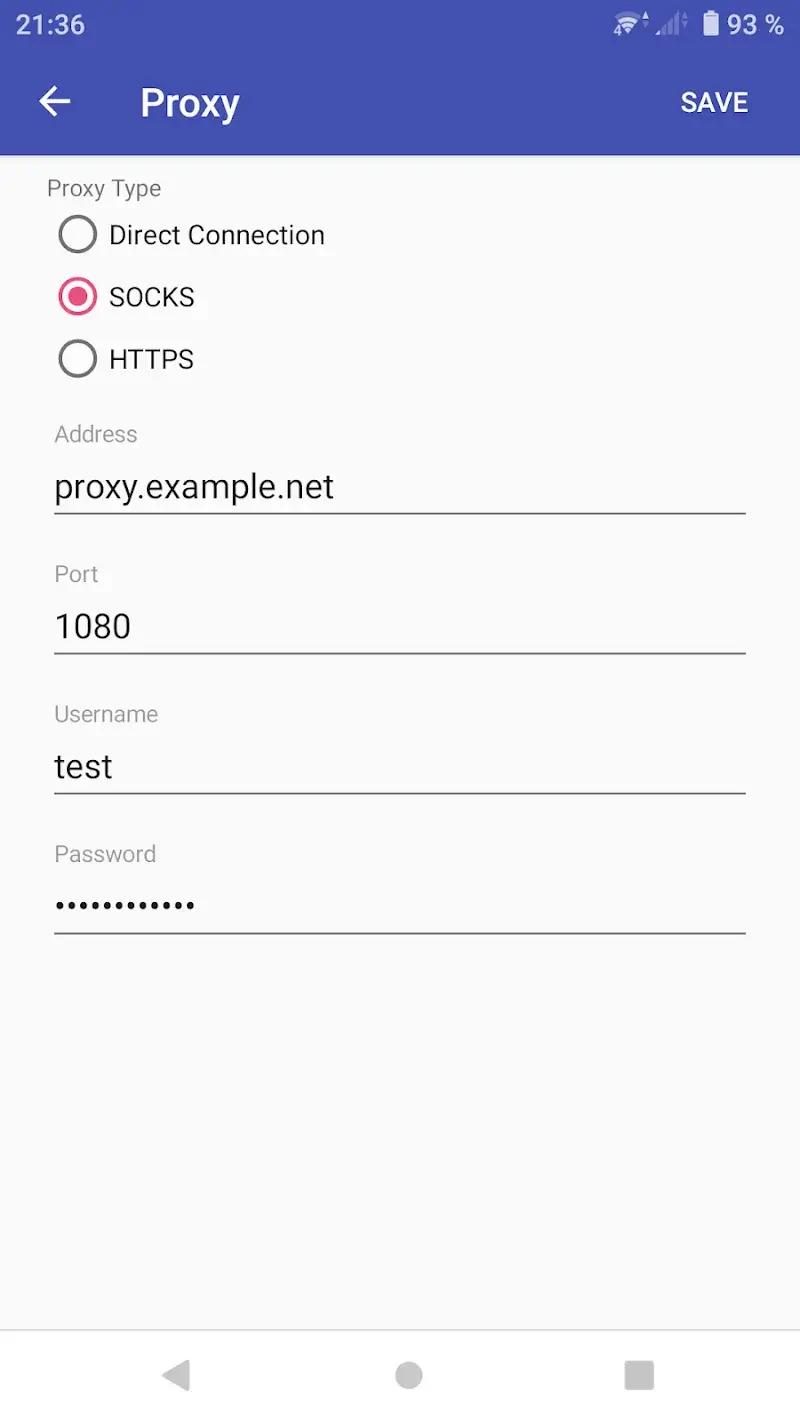Viewport: 800px width, 1422px height.
Task: Tap the Address field label
Action: (95, 434)
